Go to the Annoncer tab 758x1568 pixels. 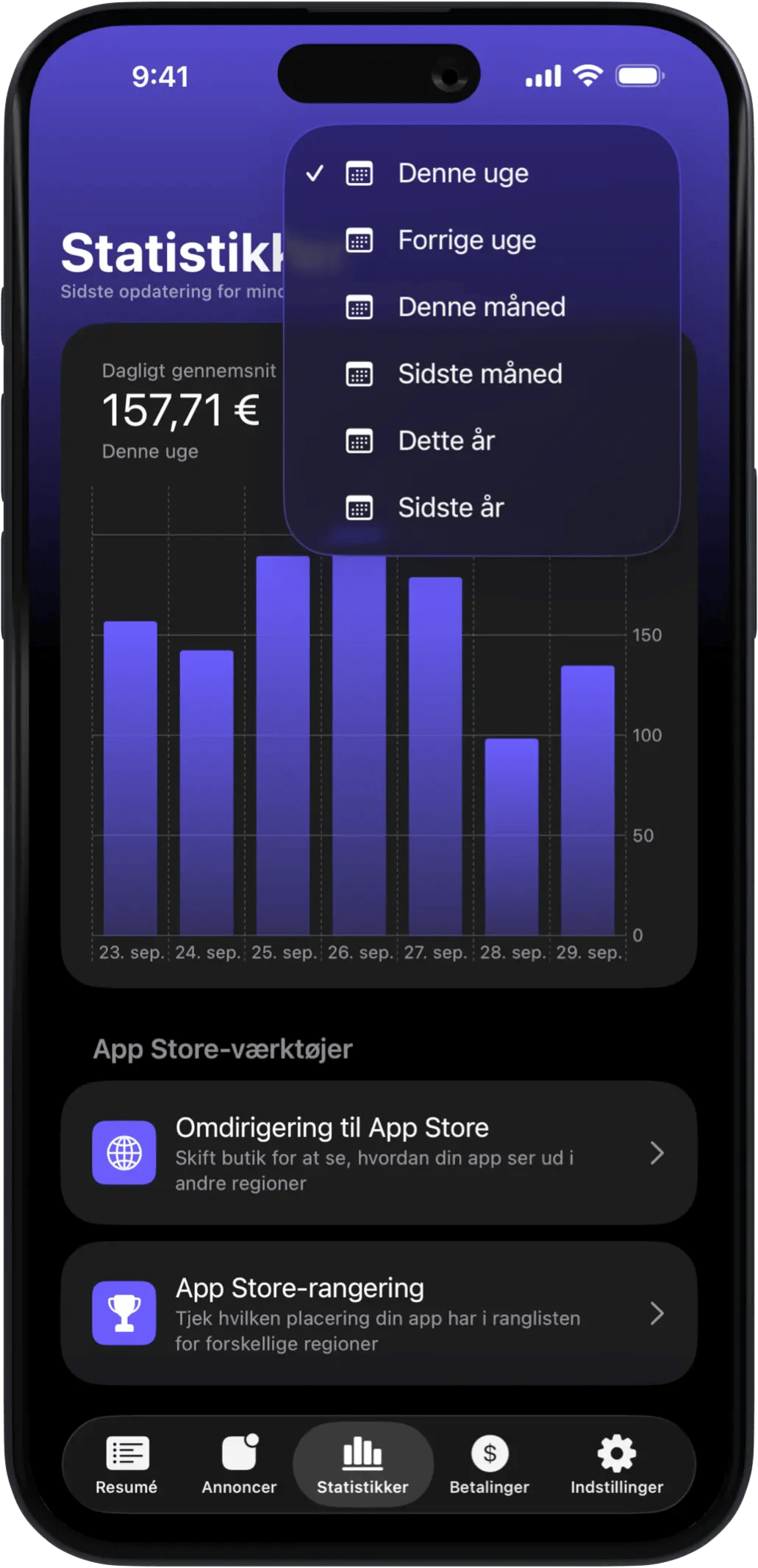click(239, 1464)
